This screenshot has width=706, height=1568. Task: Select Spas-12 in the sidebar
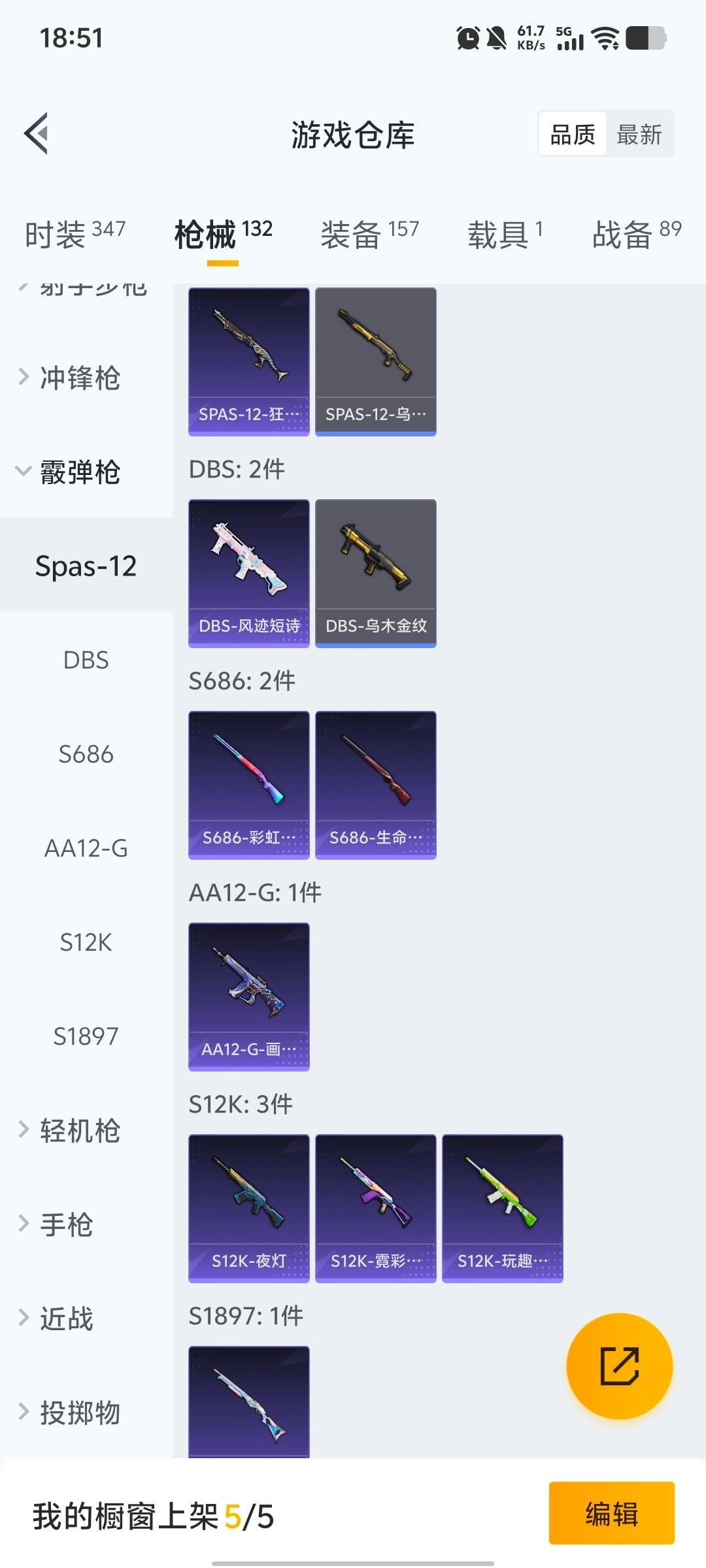(x=85, y=566)
